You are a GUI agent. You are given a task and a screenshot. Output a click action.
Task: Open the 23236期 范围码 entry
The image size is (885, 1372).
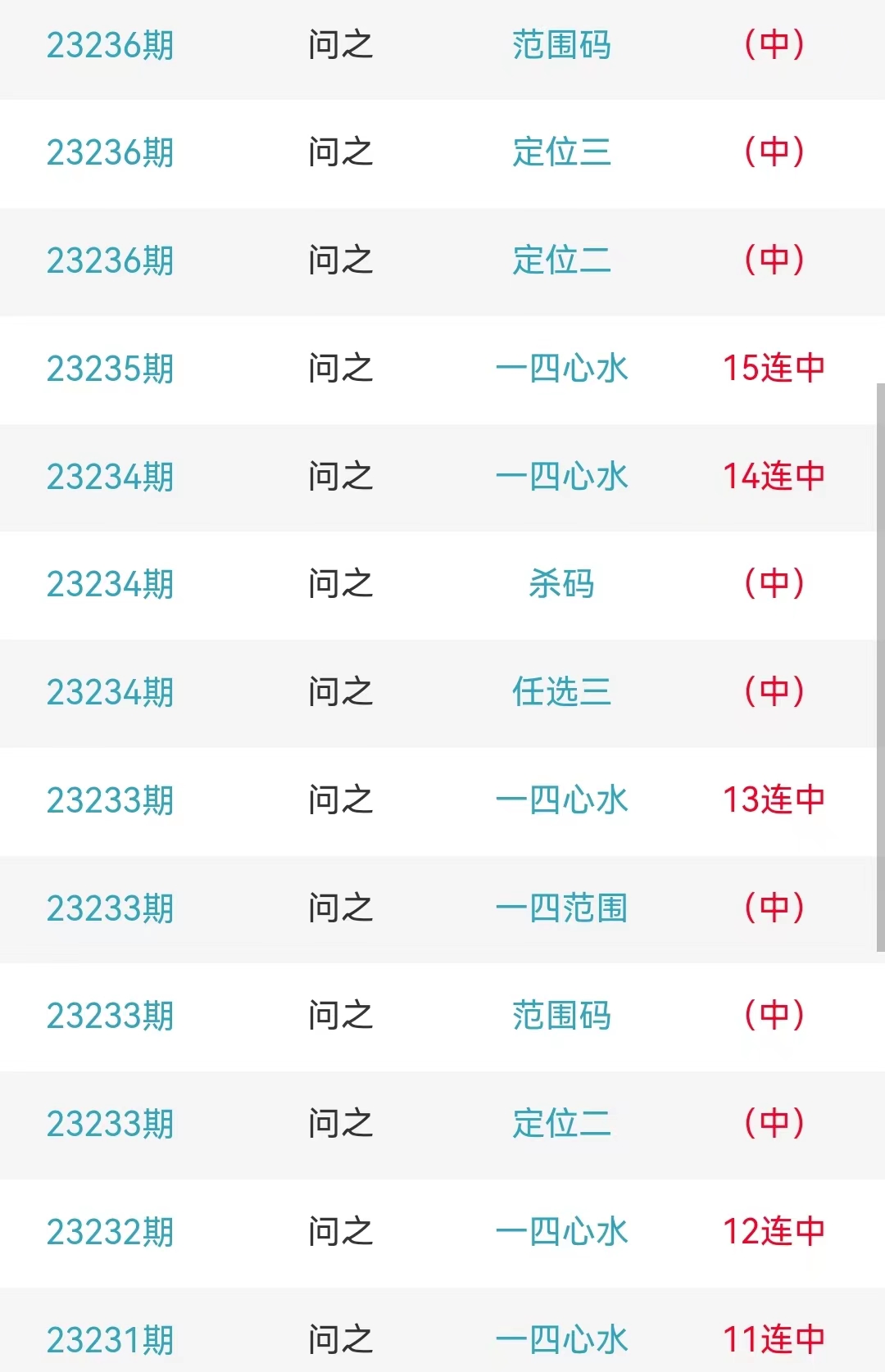pyautogui.click(x=561, y=45)
